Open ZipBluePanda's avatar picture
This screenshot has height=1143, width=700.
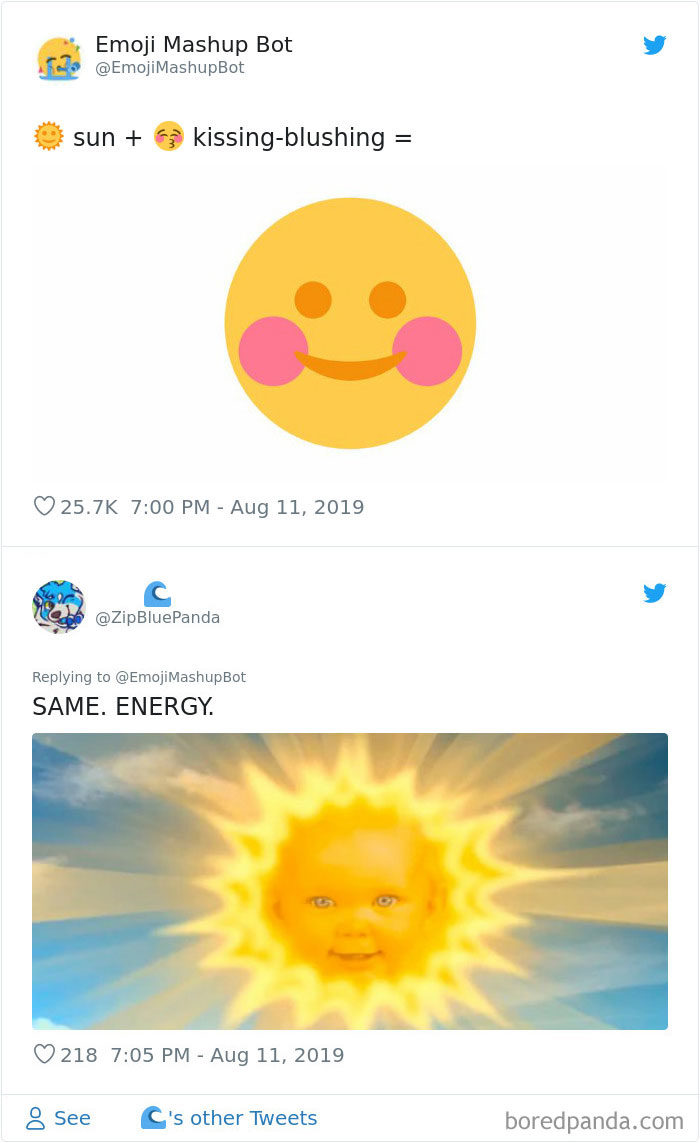pos(59,607)
